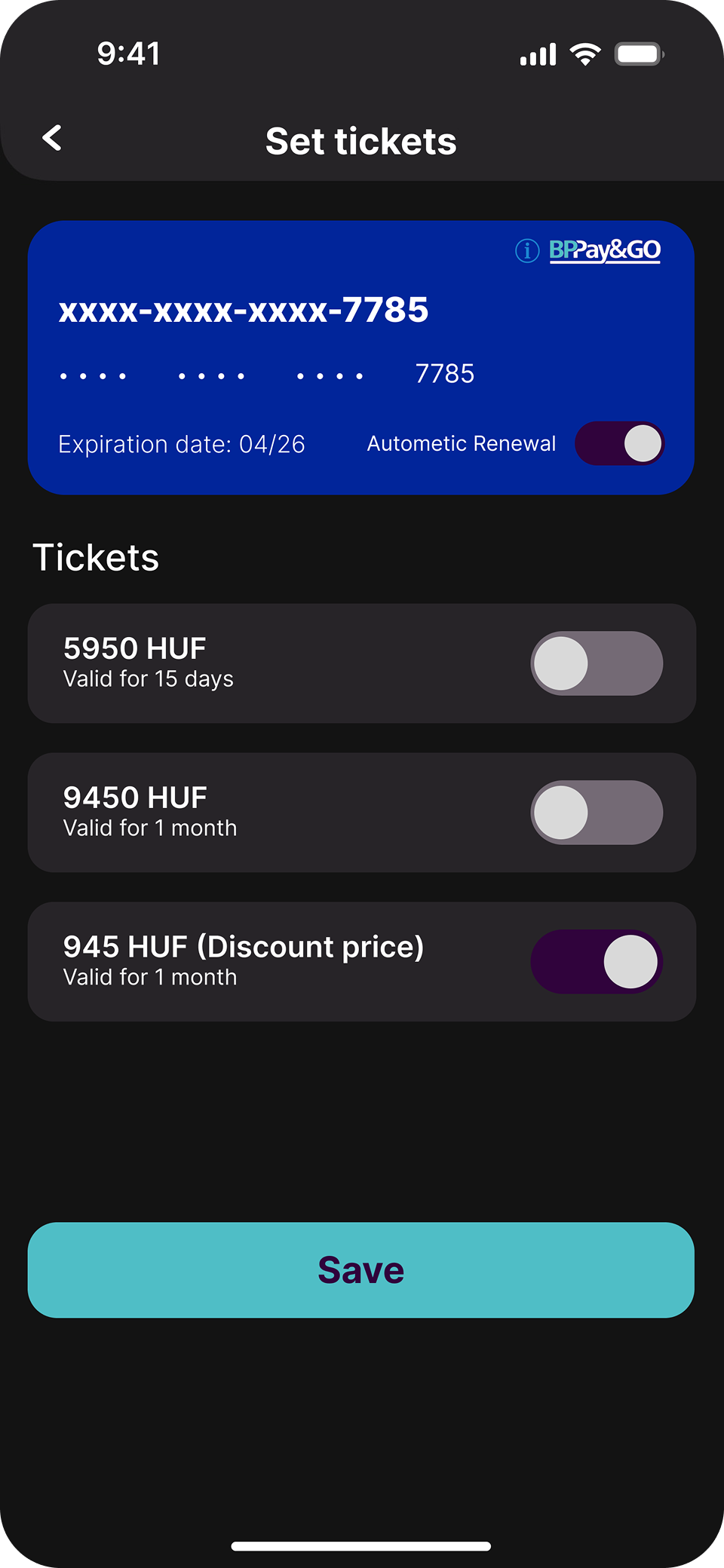Disable the 945 HUF discount ticket
This screenshot has width=724, height=1568.
tap(597, 962)
